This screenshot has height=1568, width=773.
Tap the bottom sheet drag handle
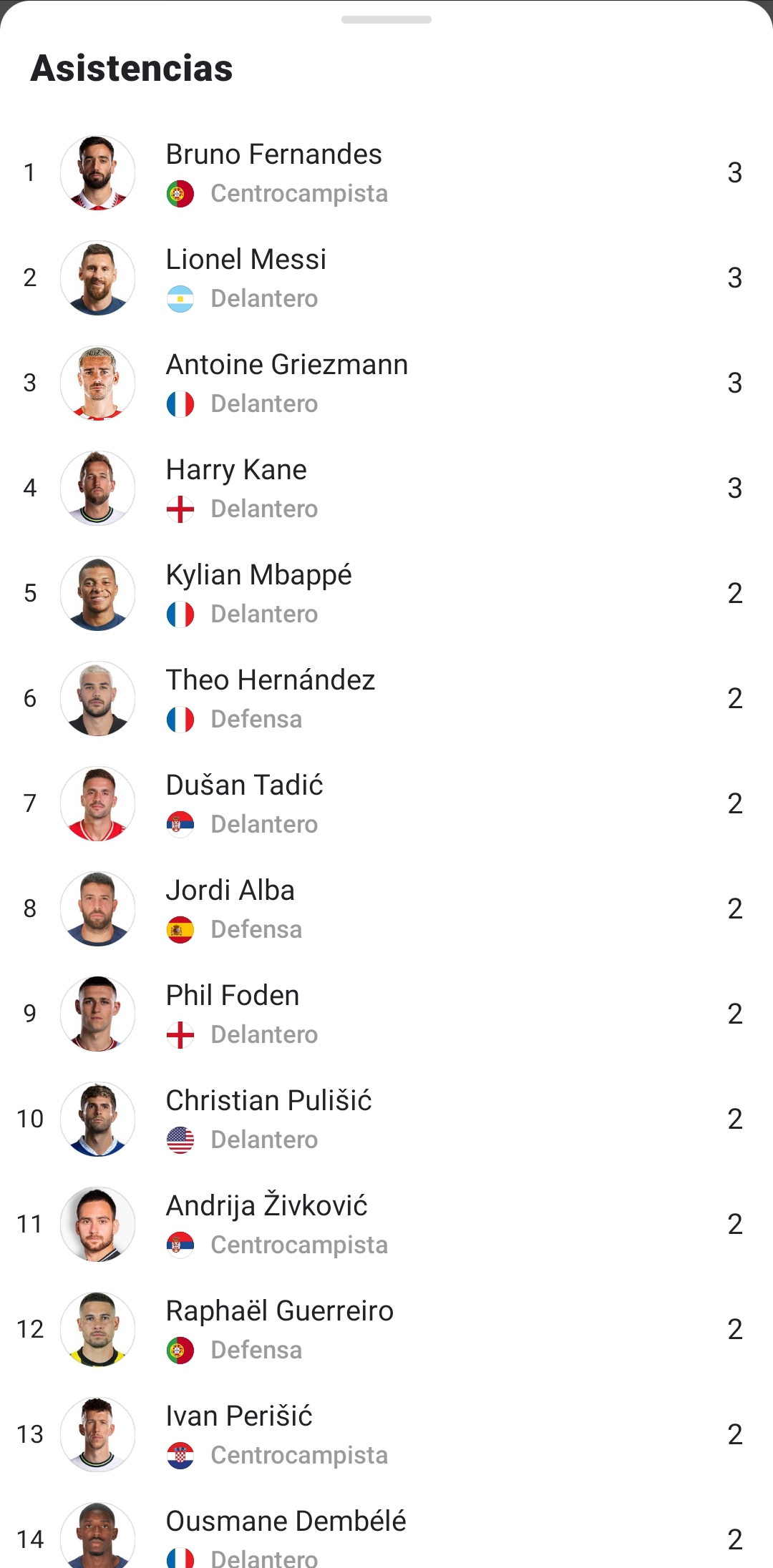[386, 20]
